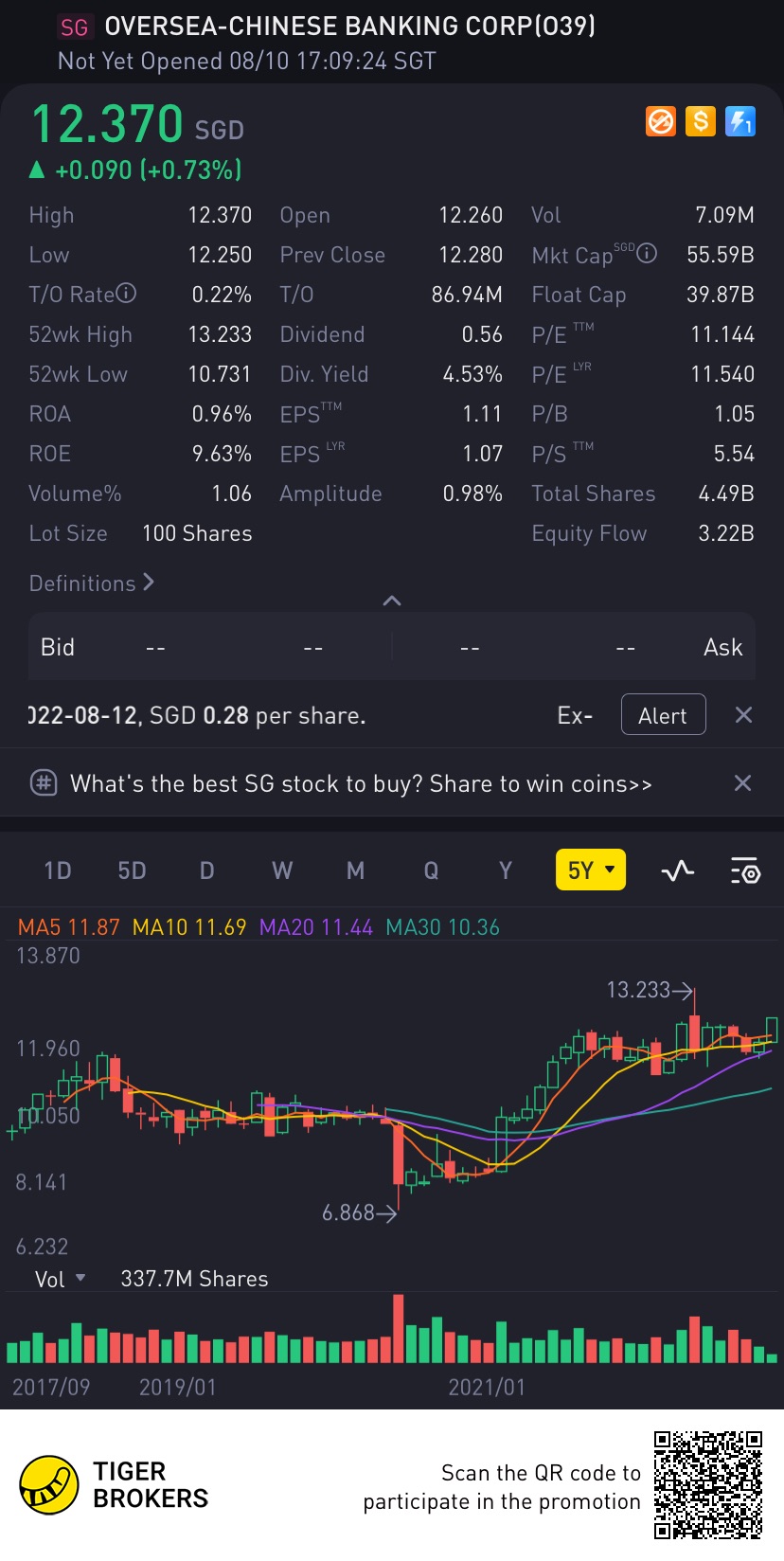The height and width of the screenshot is (1561, 784).
Task: Collapse the stock details panel chevron
Action: pos(391,601)
